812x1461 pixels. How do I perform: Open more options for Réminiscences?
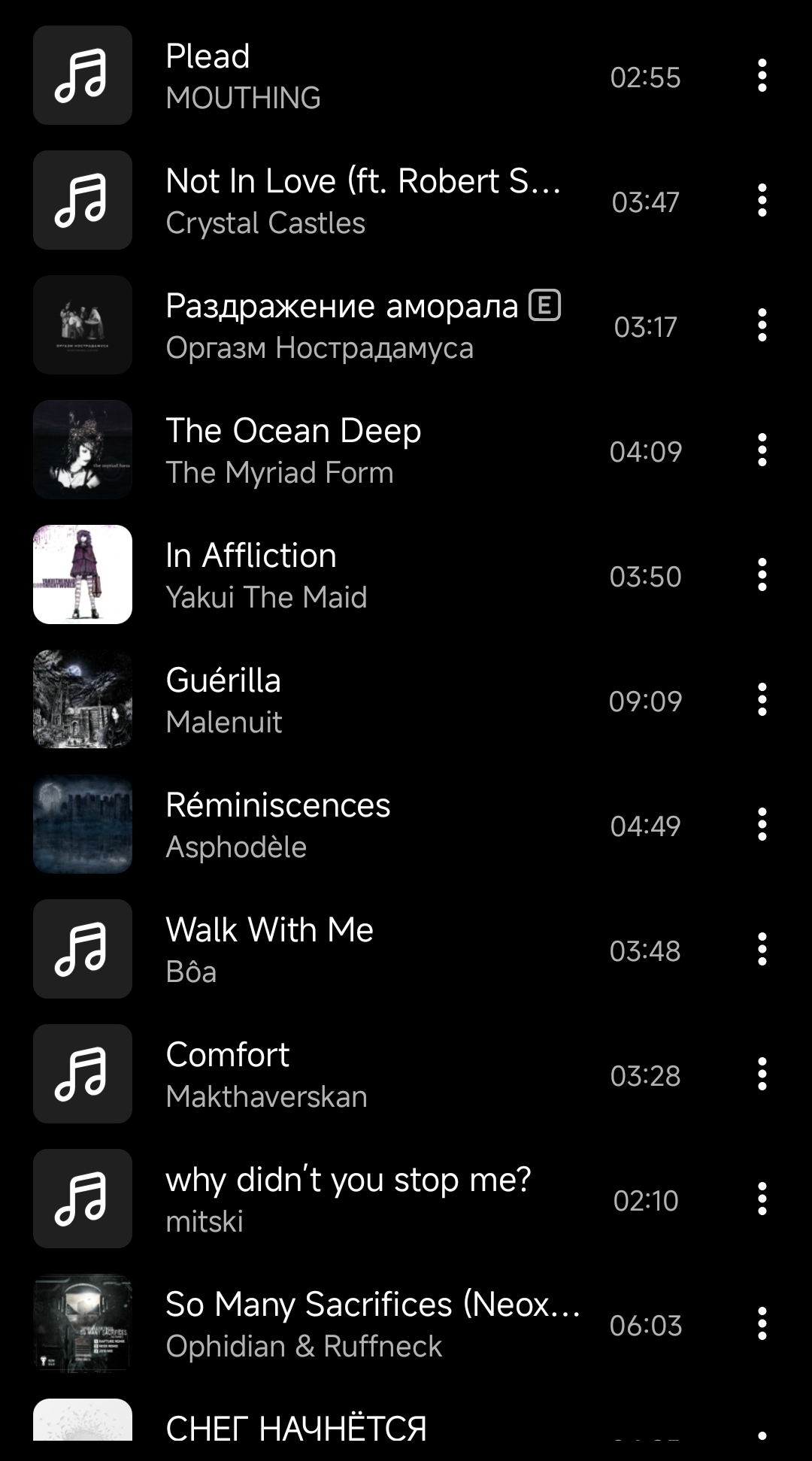[762, 825]
